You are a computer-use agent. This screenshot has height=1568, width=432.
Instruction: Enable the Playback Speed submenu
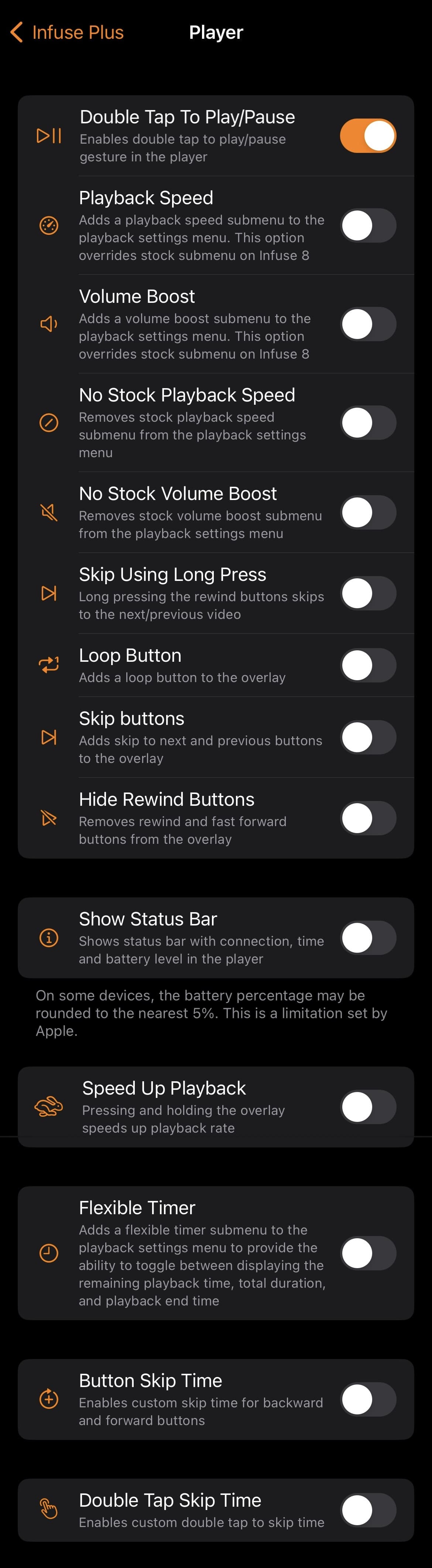click(367, 226)
